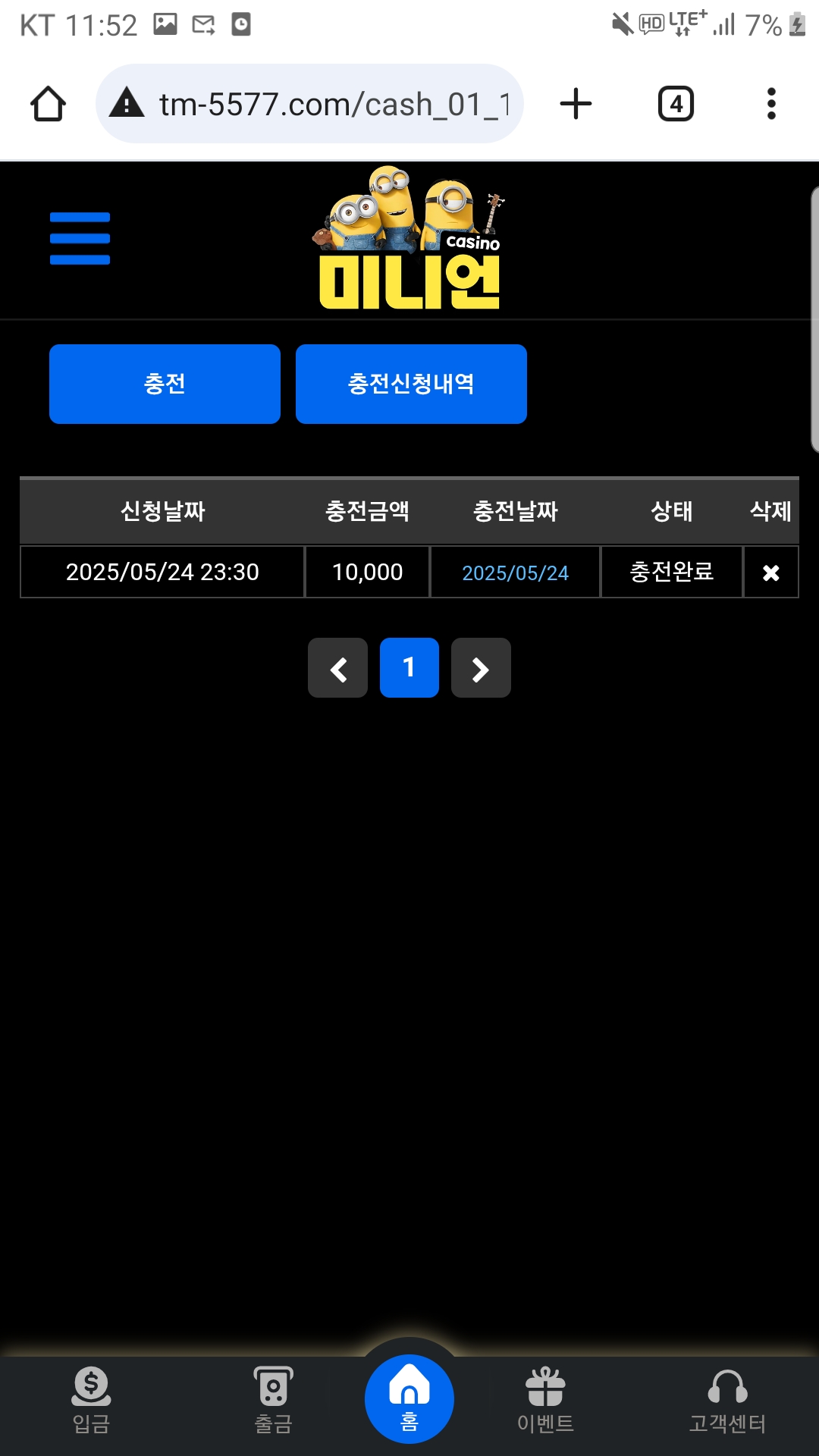
Task: Open 충전신청내역 history
Action: (411, 384)
